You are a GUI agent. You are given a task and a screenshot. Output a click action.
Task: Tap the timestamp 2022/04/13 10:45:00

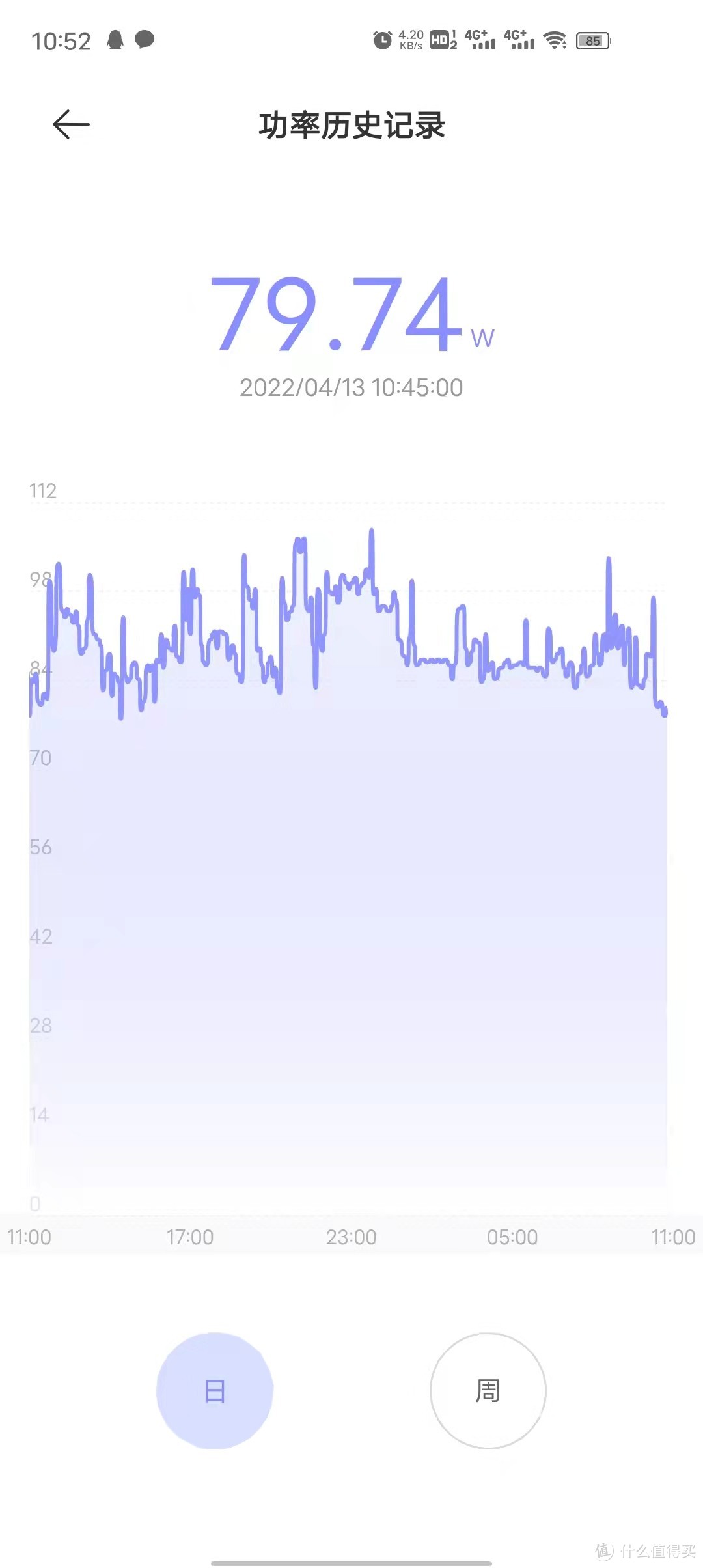351,387
